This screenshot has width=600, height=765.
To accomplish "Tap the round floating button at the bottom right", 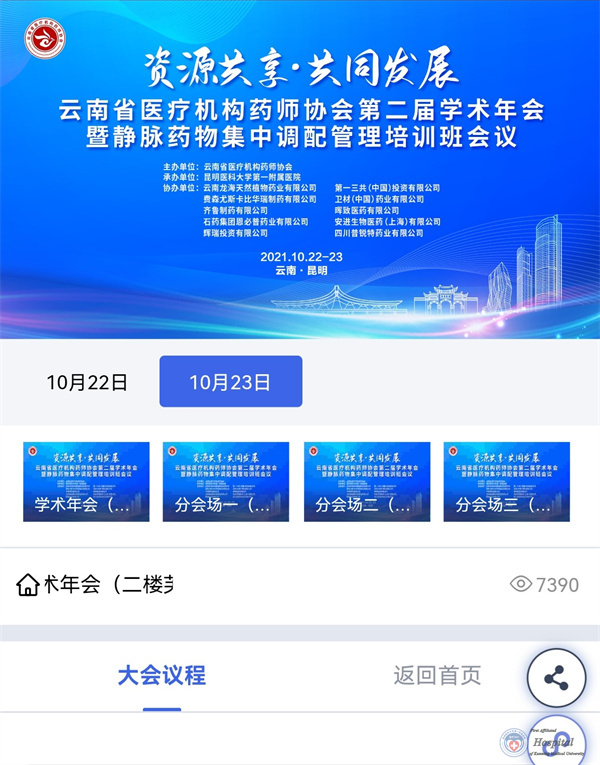I will [x=556, y=742].
